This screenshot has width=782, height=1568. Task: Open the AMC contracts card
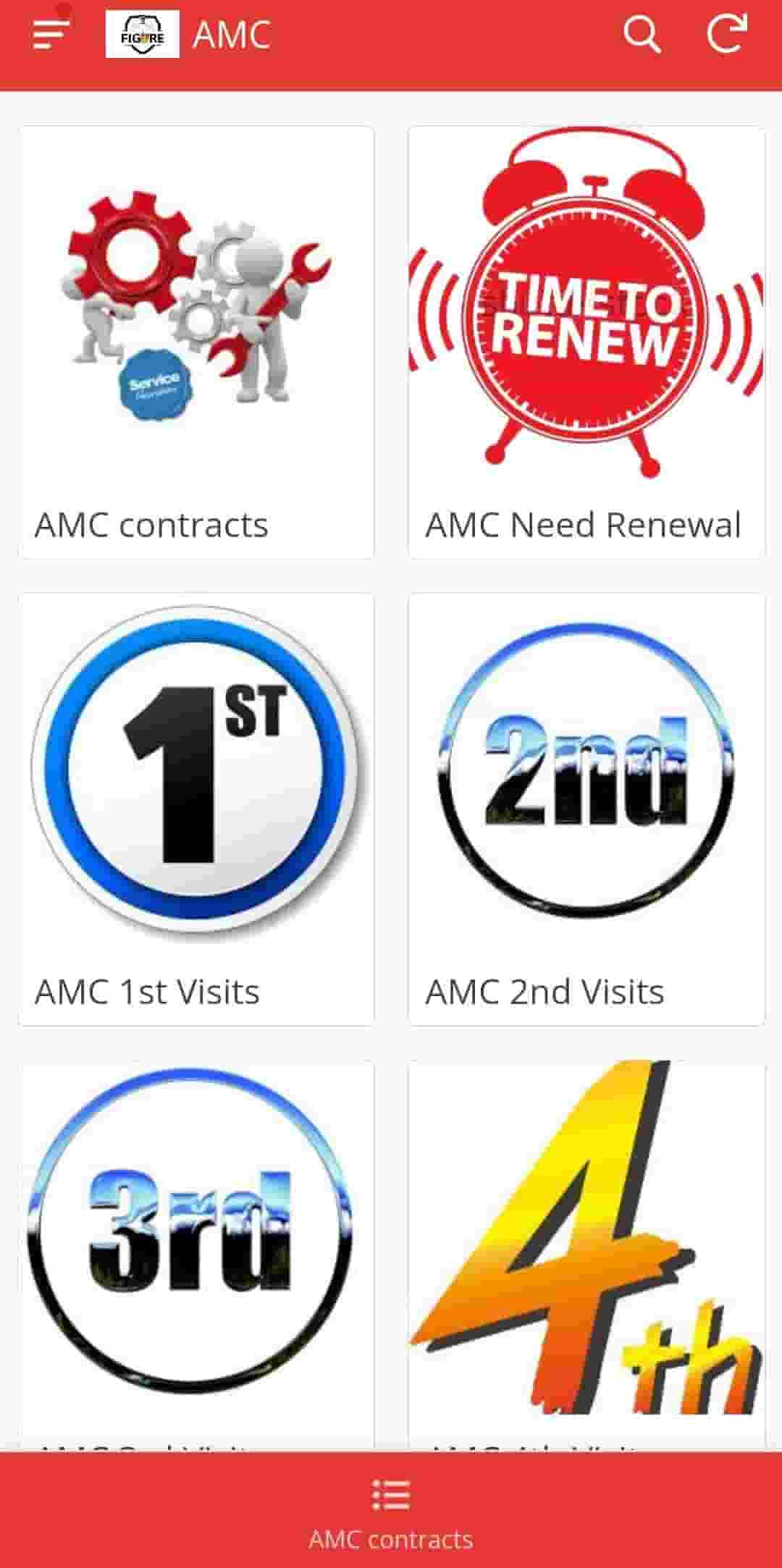pos(196,342)
